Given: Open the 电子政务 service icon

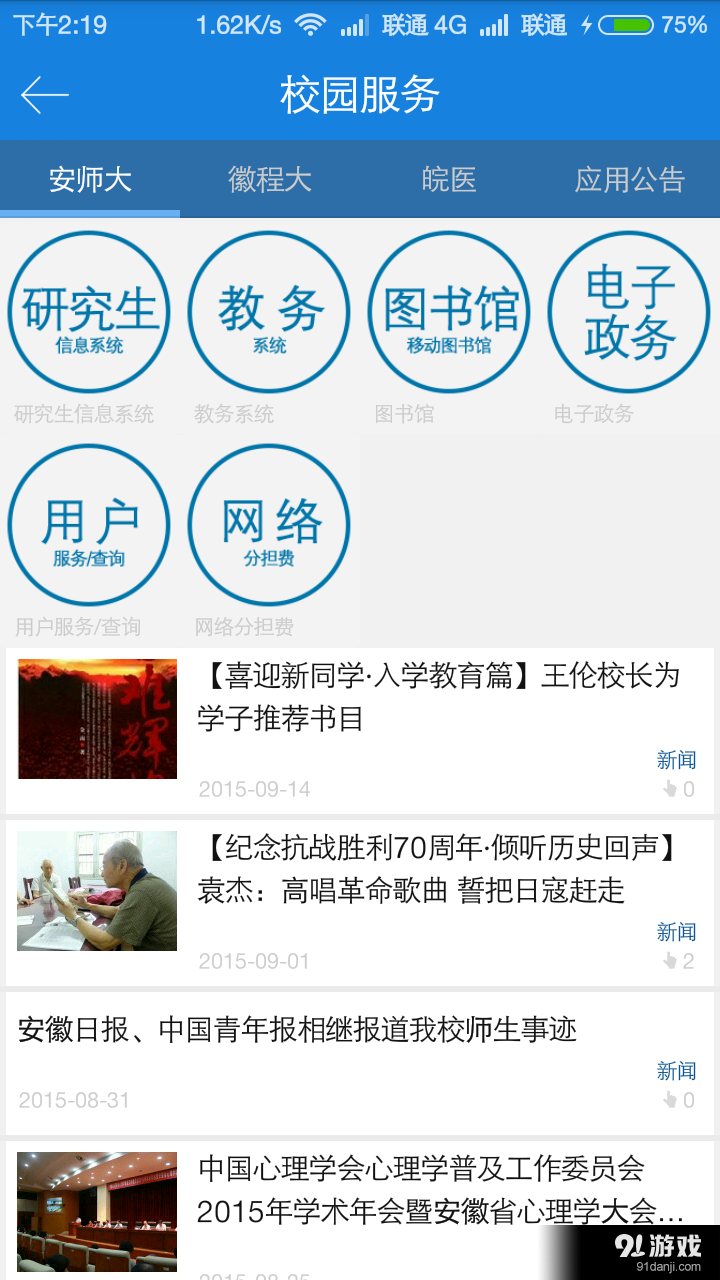Looking at the screenshot, I should (x=629, y=311).
